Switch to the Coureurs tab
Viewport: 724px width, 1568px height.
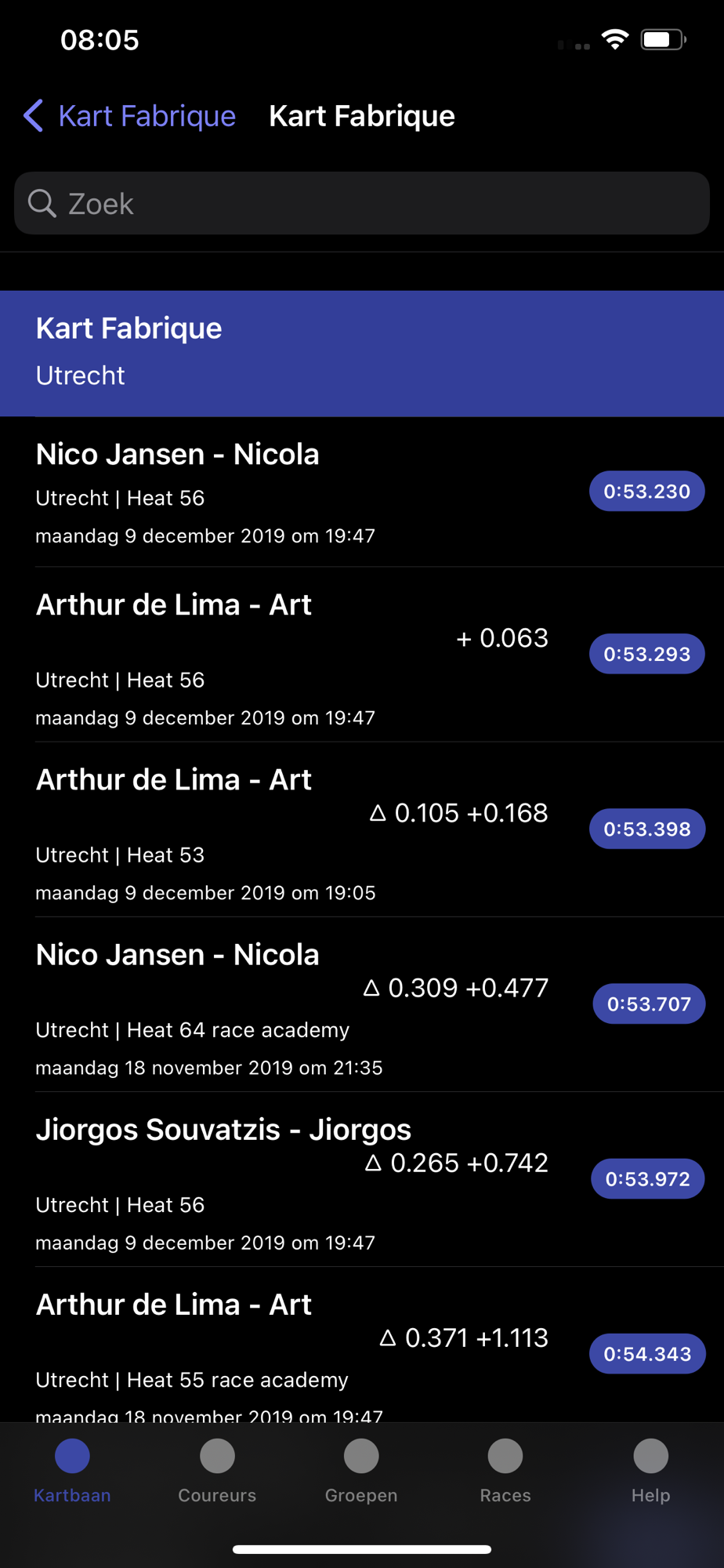pyautogui.click(x=217, y=1471)
